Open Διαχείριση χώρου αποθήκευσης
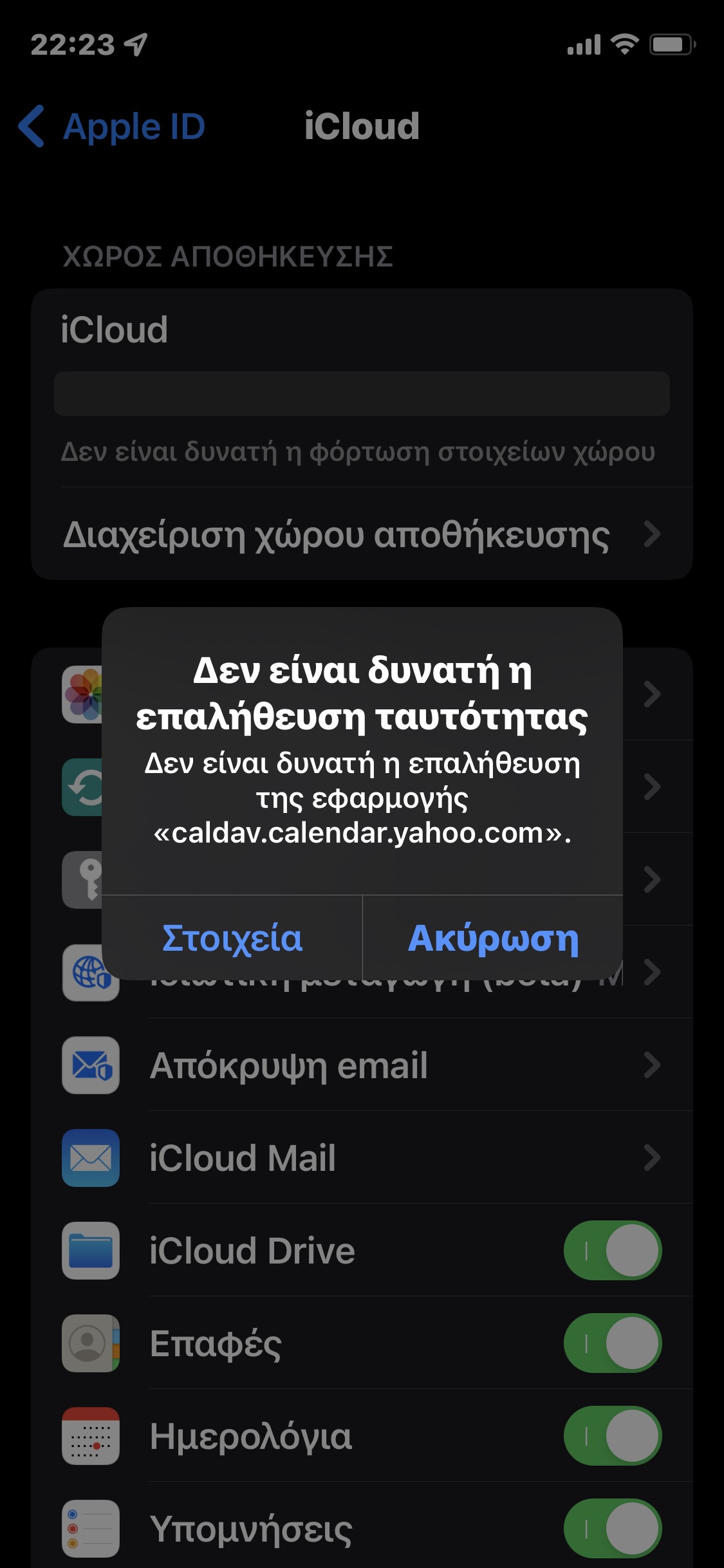The width and height of the screenshot is (724, 1568). [362, 534]
